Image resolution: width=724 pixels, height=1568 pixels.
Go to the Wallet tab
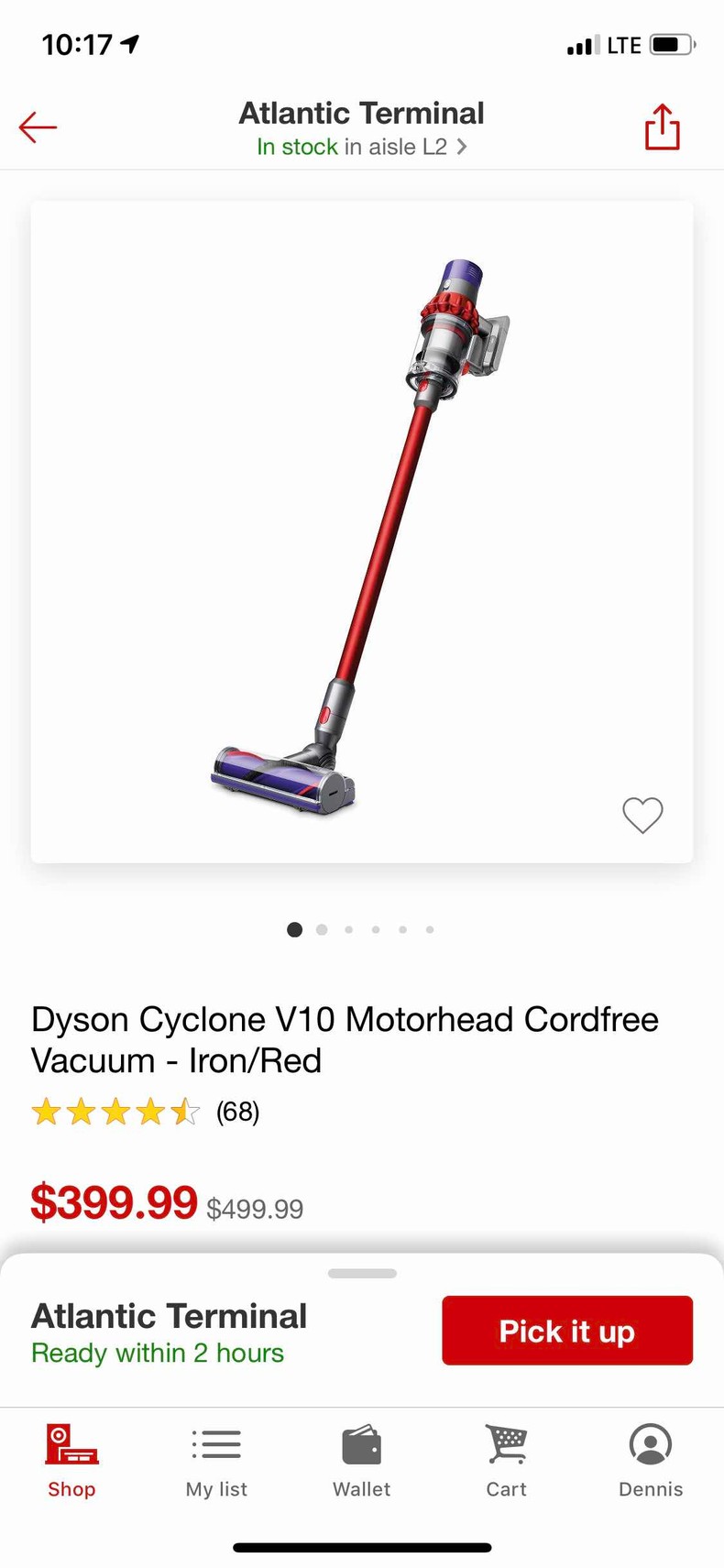coord(361,1462)
